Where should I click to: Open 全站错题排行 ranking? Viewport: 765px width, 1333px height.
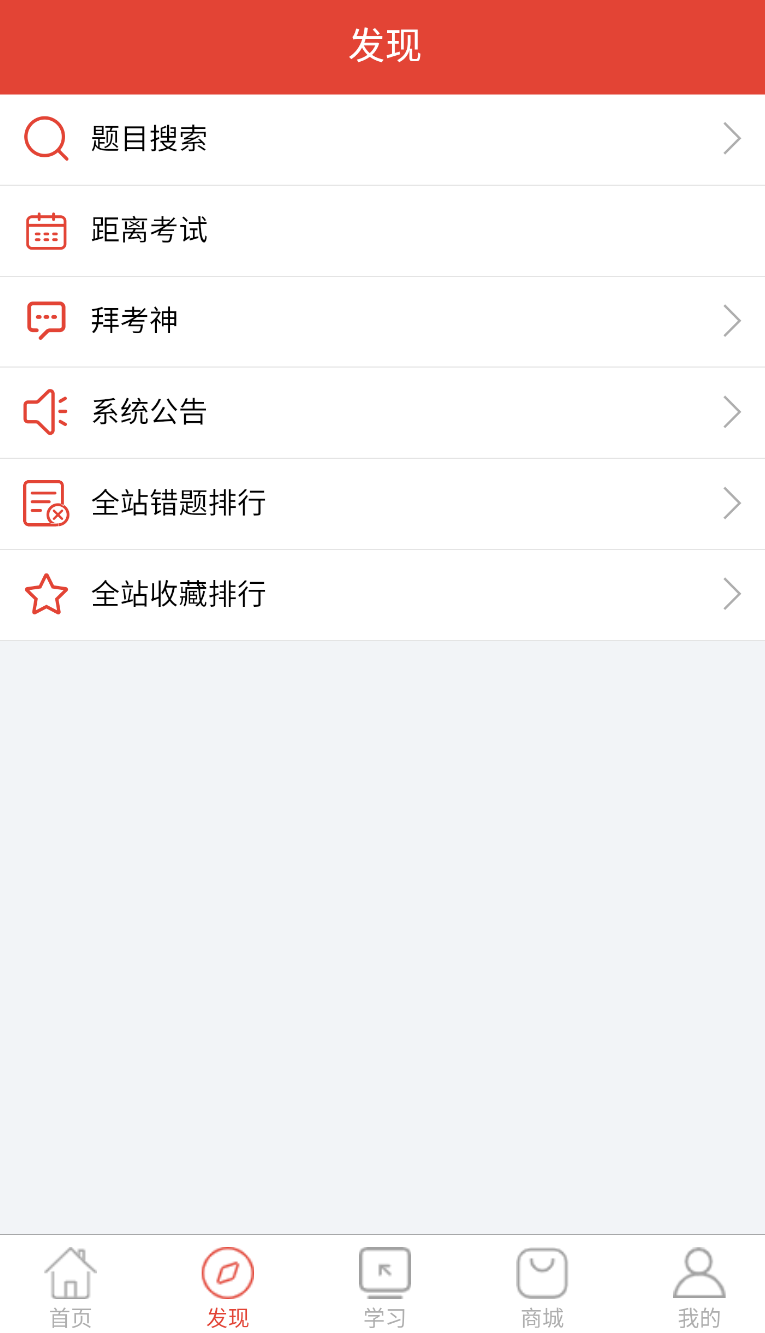tap(382, 504)
